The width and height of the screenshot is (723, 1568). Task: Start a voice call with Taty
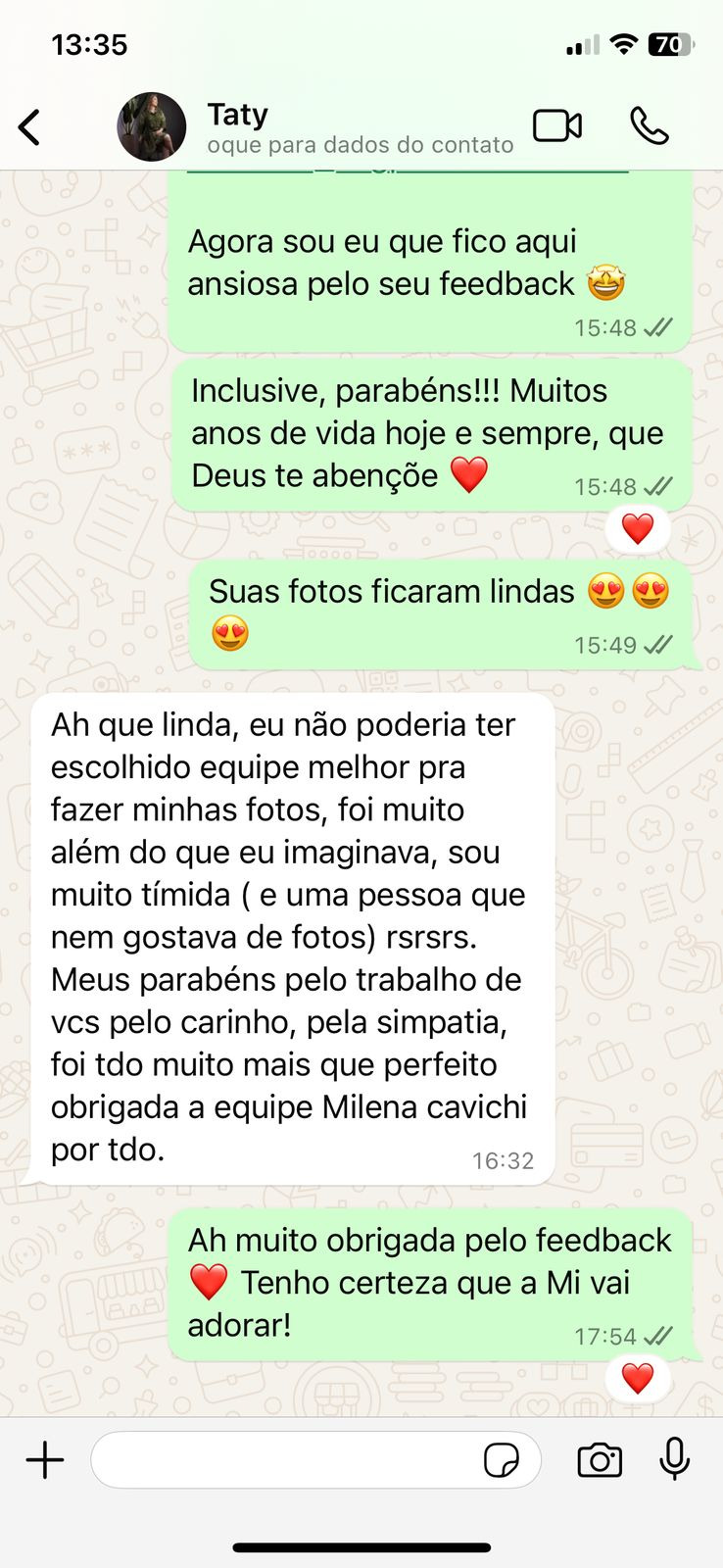(649, 126)
